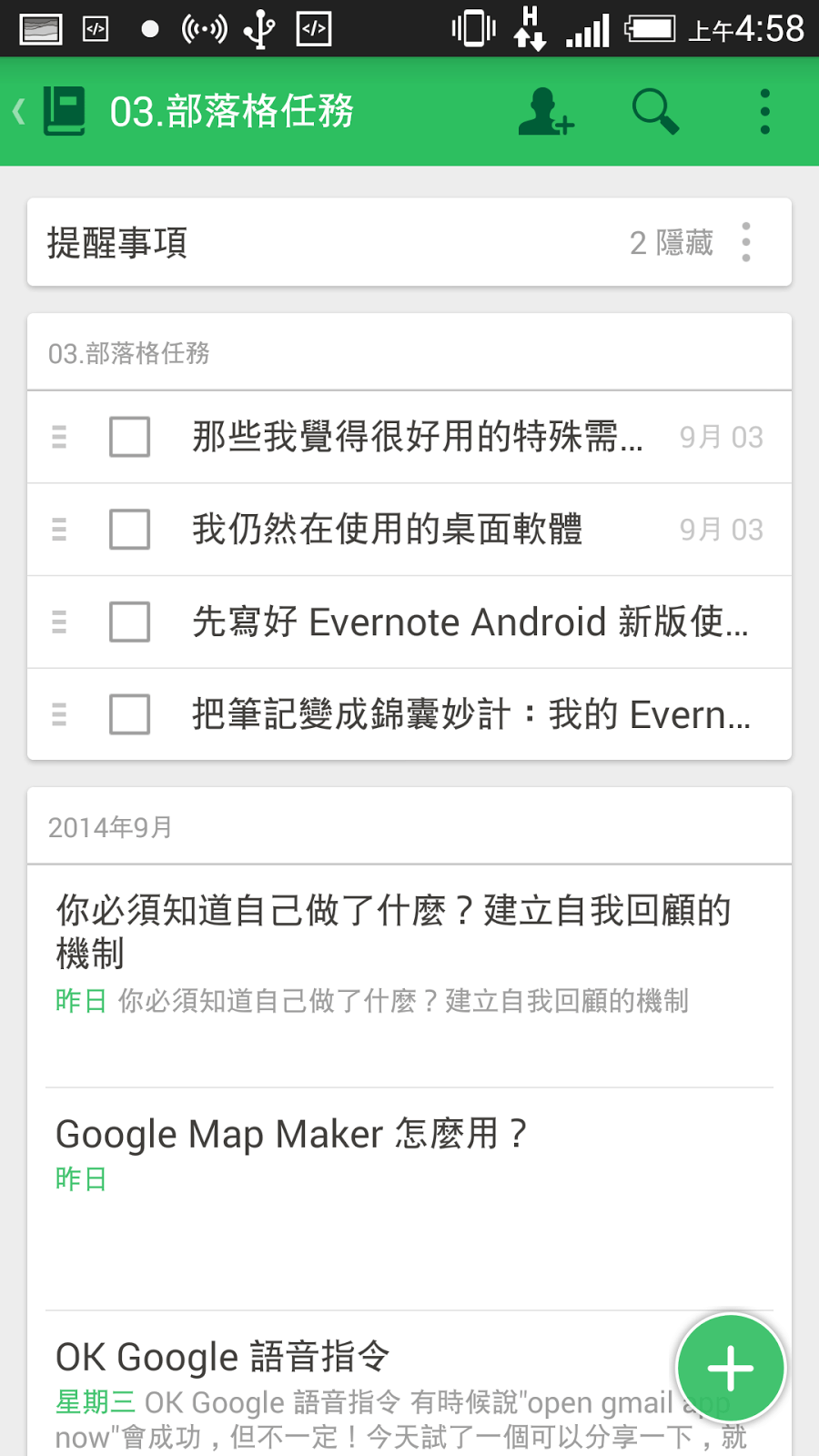Open the OK Google 語音指令 note

coord(364,1384)
